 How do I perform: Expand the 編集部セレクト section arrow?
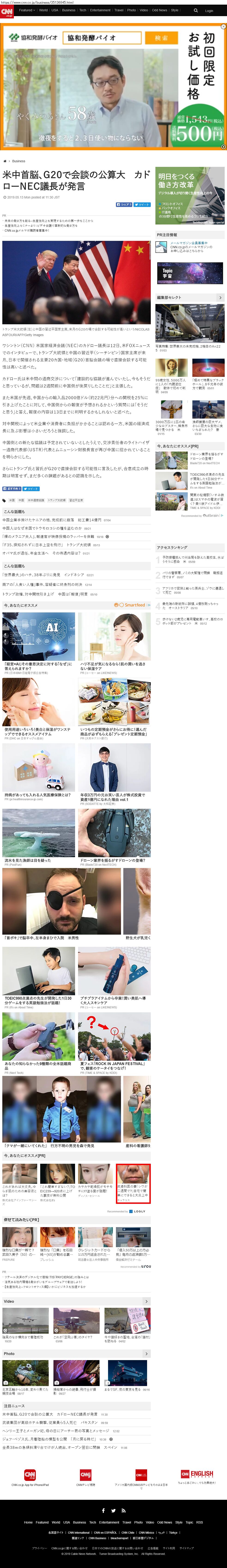(x=220, y=298)
